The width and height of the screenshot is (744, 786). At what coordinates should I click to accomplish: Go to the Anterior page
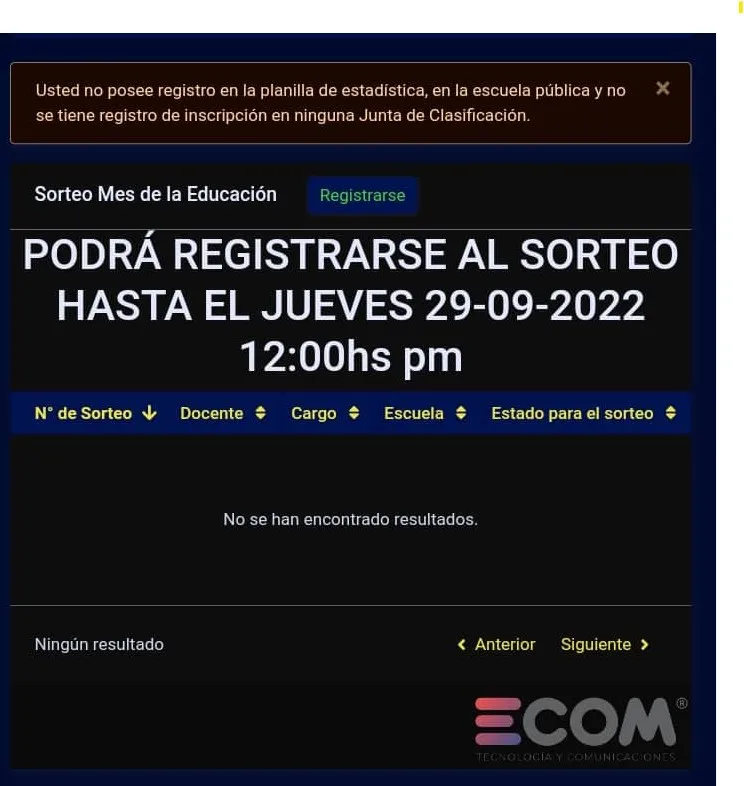pos(496,645)
